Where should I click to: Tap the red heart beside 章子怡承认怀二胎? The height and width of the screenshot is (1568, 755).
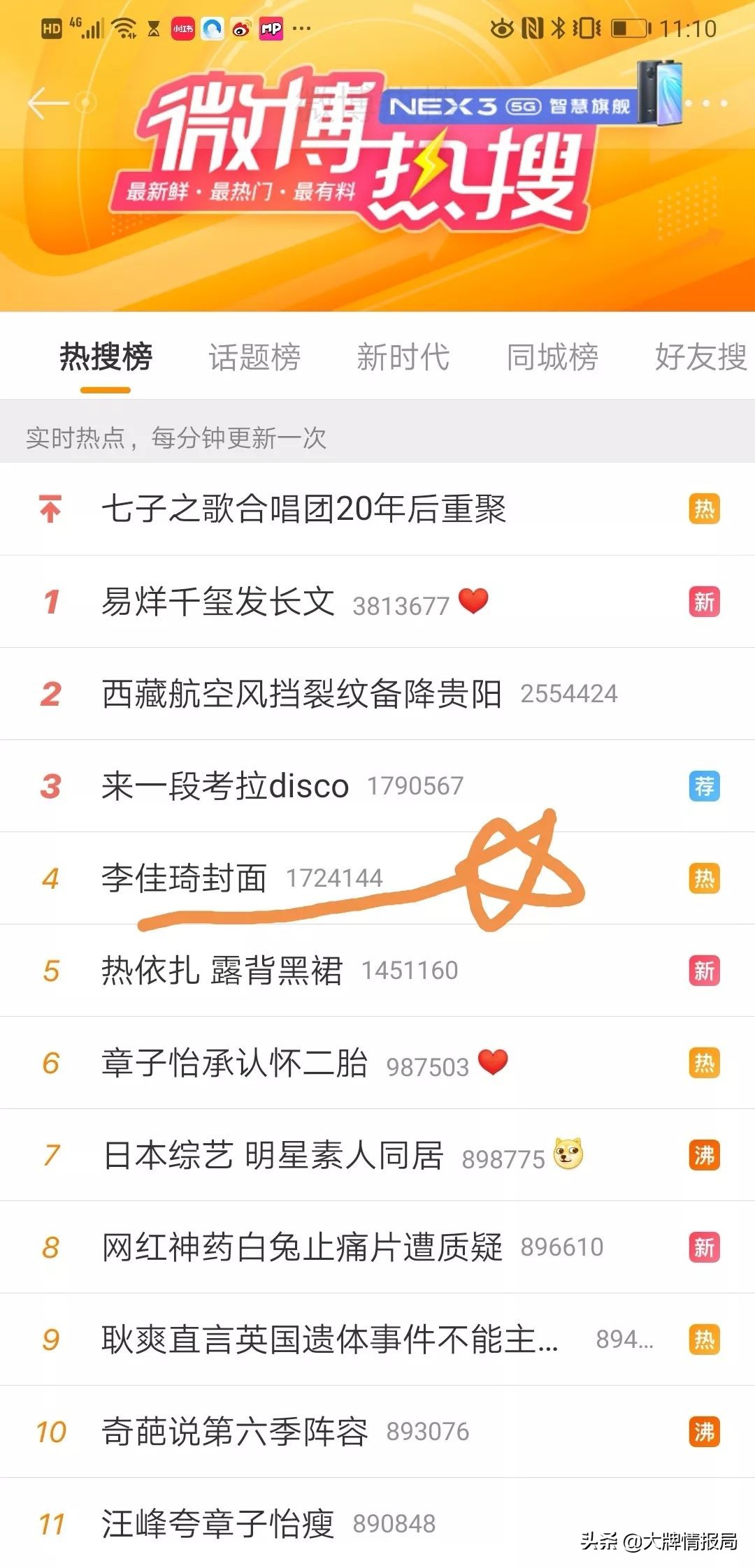[494, 1062]
